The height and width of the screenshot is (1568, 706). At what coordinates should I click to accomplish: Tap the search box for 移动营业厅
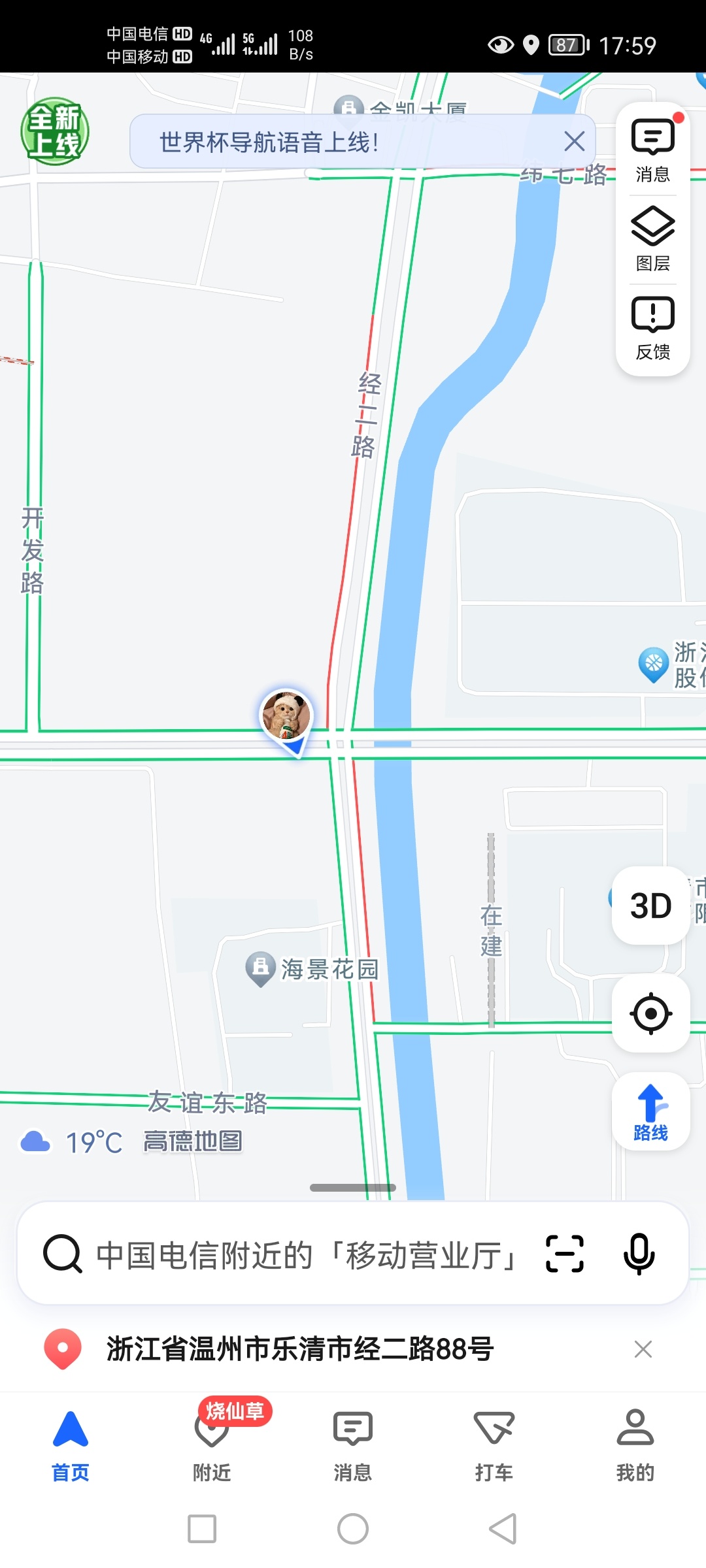pos(307,1254)
